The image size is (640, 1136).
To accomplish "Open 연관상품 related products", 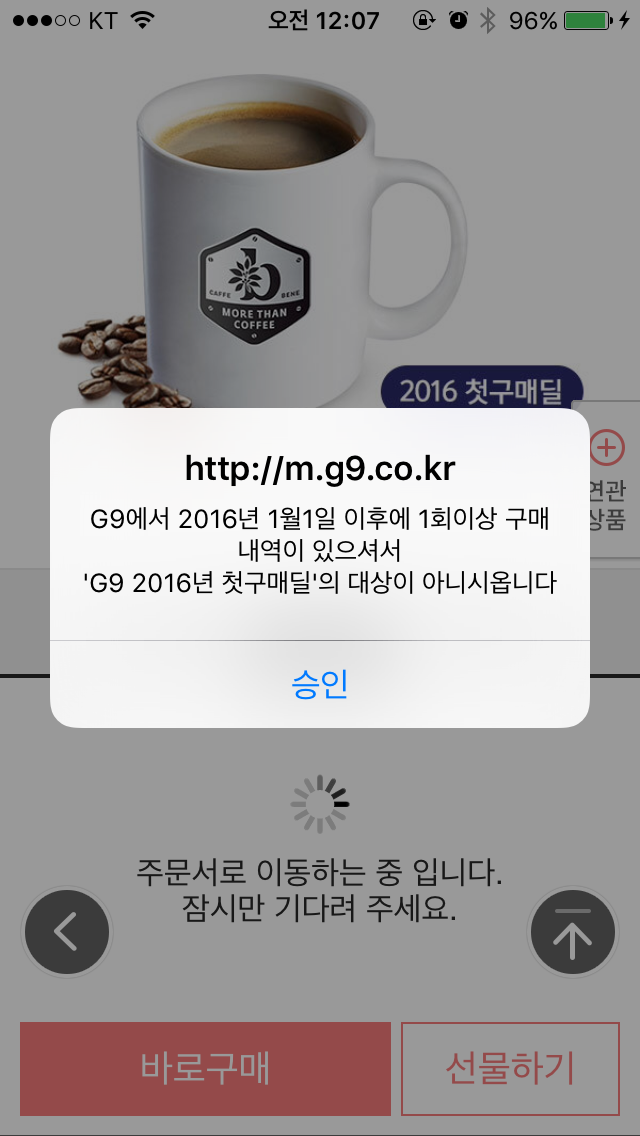I will (x=608, y=478).
